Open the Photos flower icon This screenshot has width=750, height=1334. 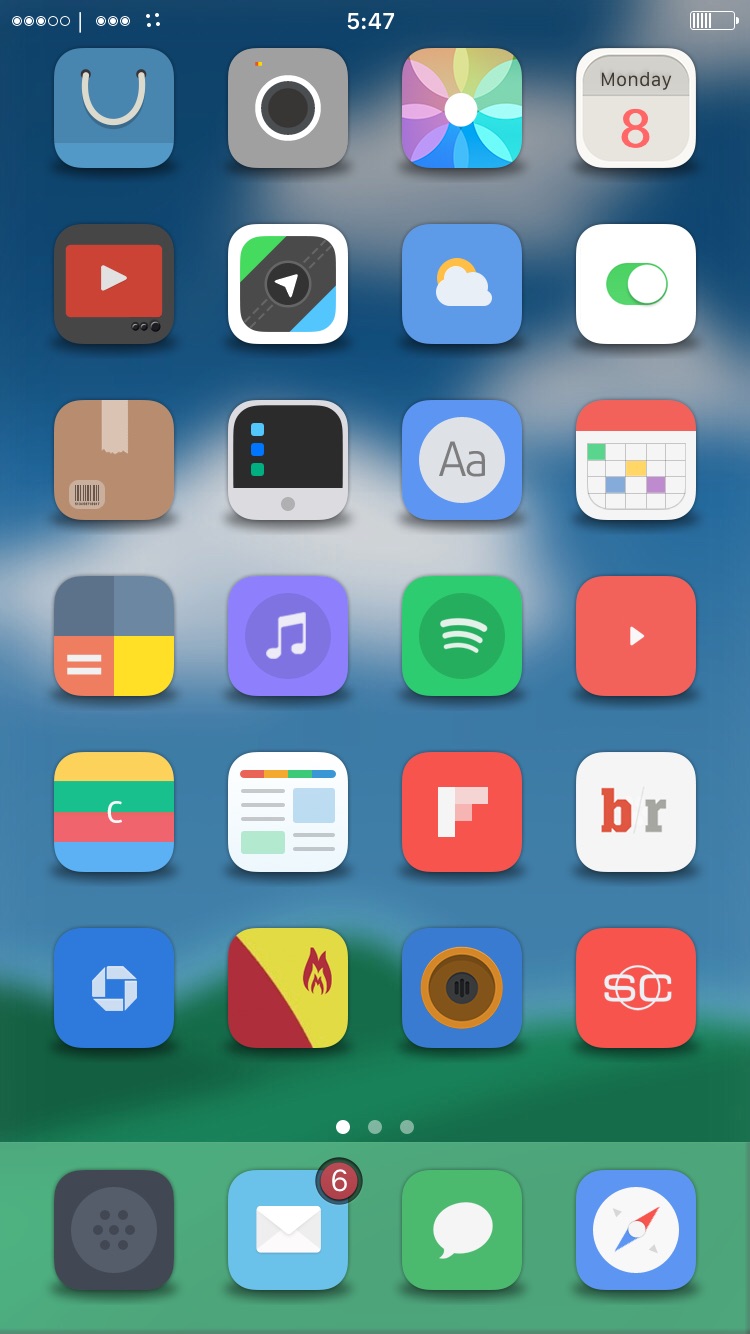click(x=462, y=108)
